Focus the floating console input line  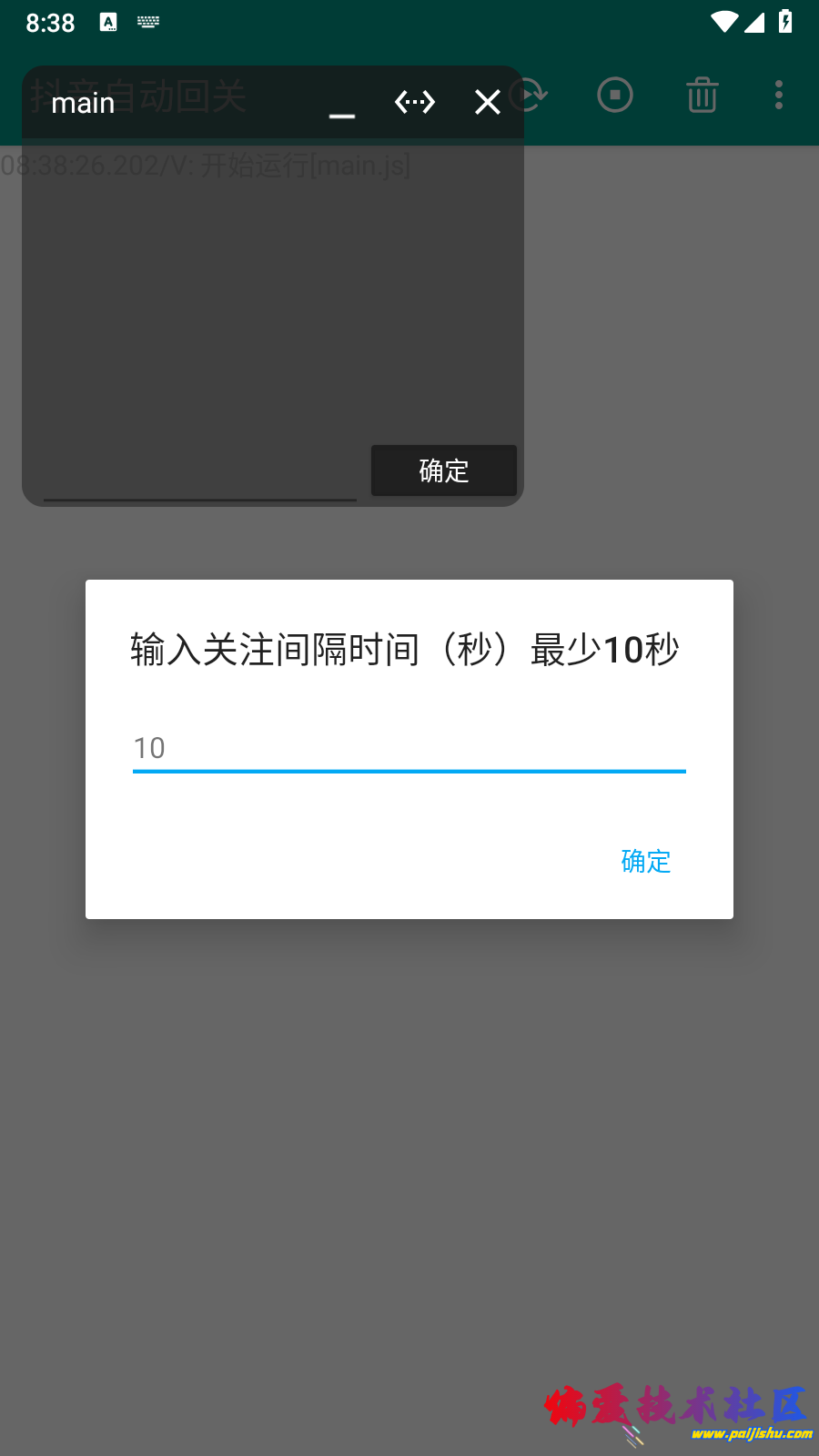[200, 484]
